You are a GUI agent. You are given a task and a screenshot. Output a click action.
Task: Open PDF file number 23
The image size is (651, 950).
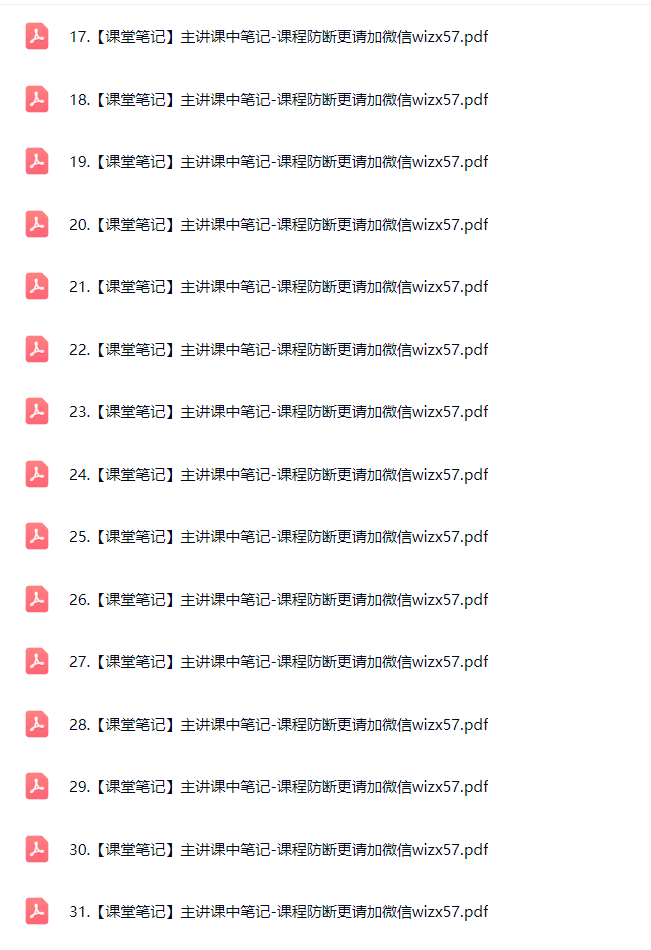tap(278, 412)
